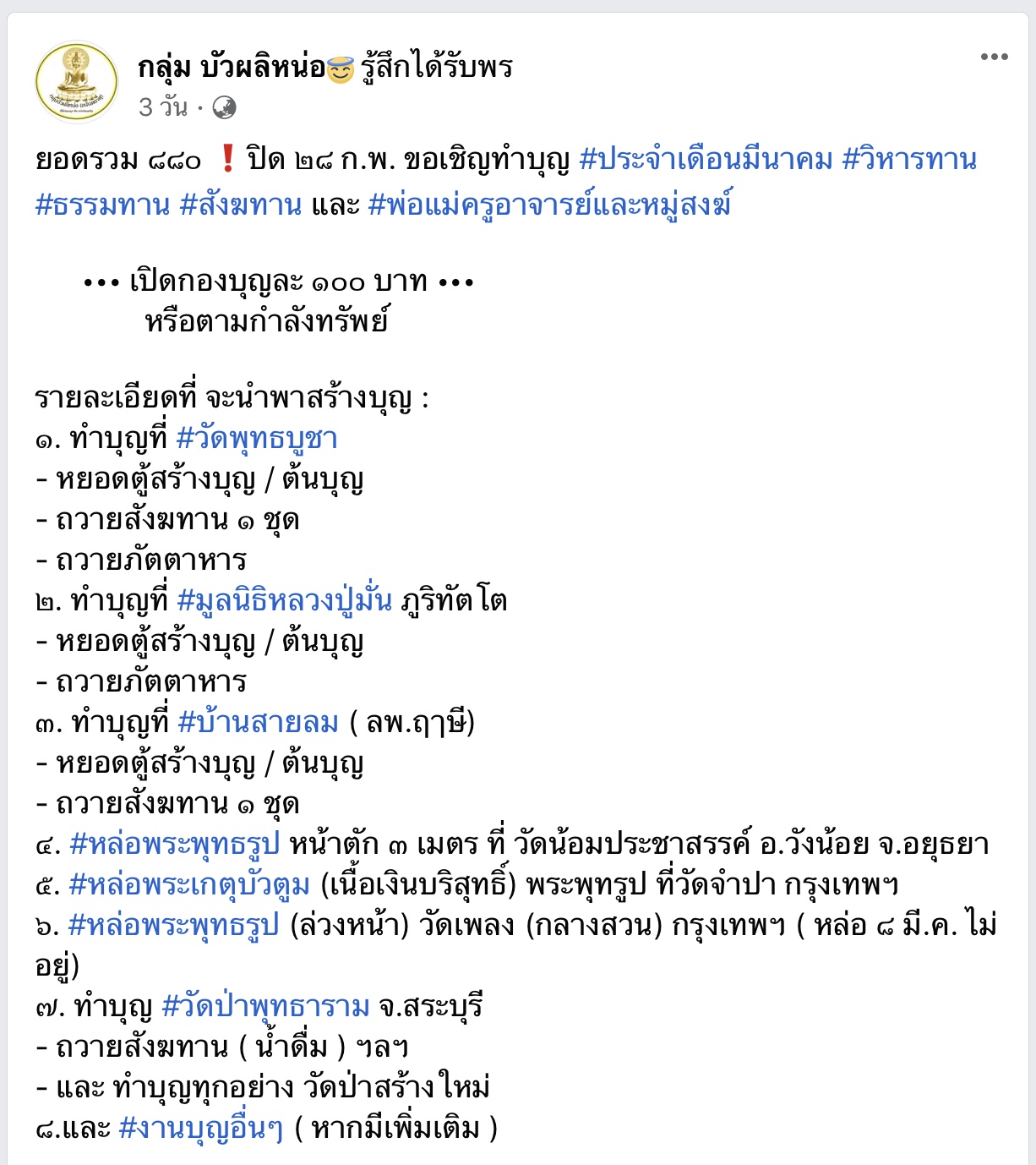Open the group's profile picture

(x=77, y=83)
